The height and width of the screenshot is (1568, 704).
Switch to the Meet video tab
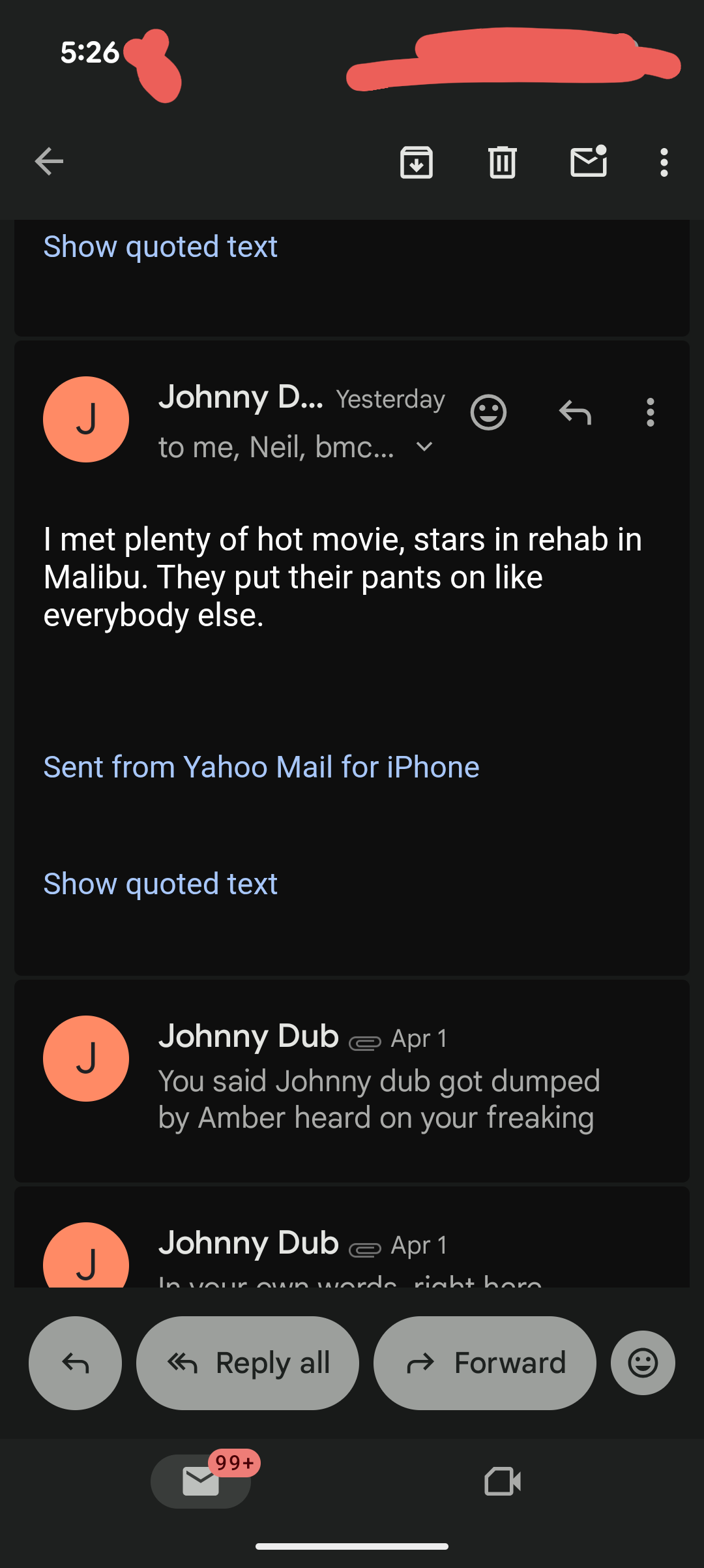[503, 1481]
